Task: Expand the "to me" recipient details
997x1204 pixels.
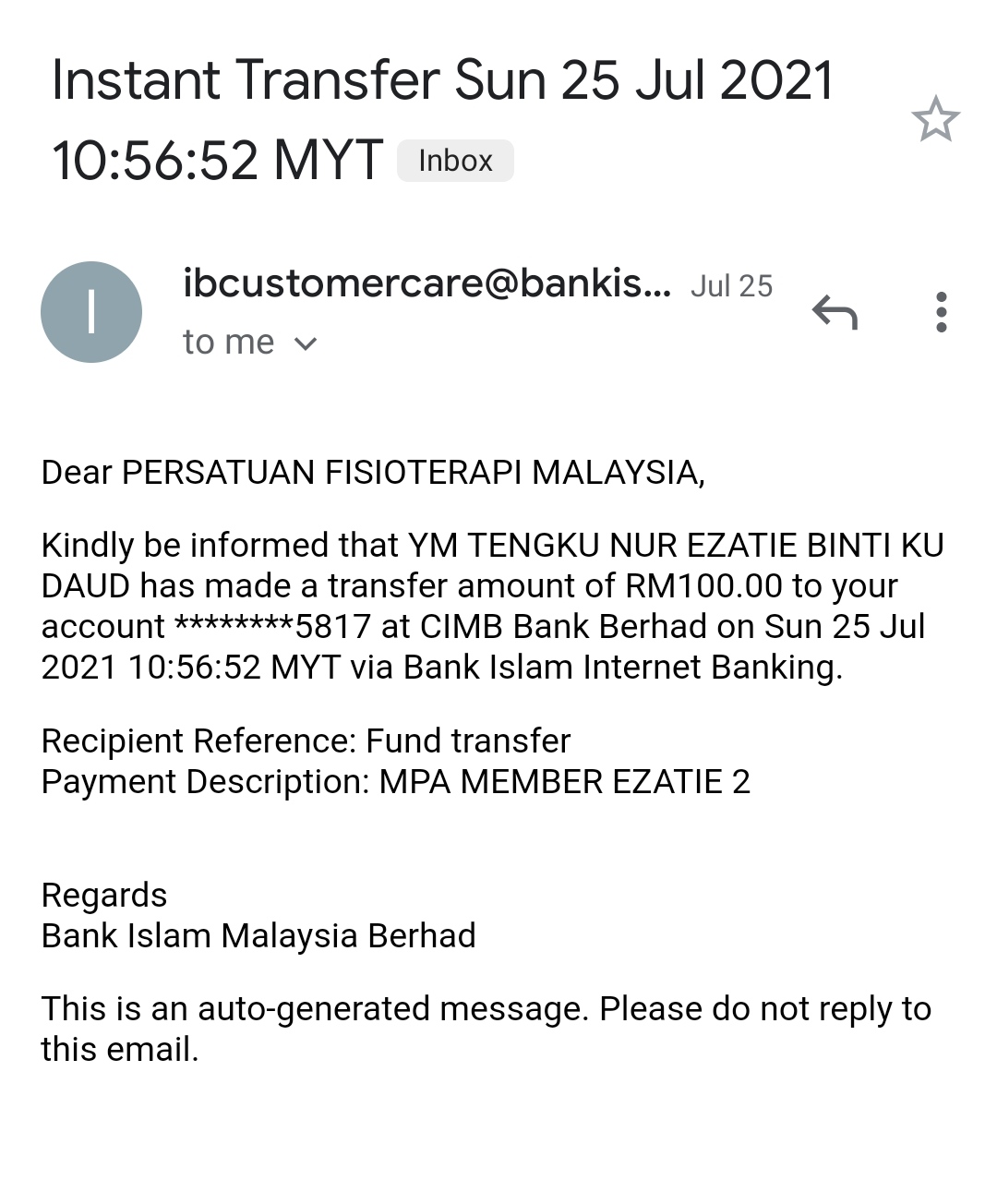Action: pyautogui.click(x=305, y=343)
